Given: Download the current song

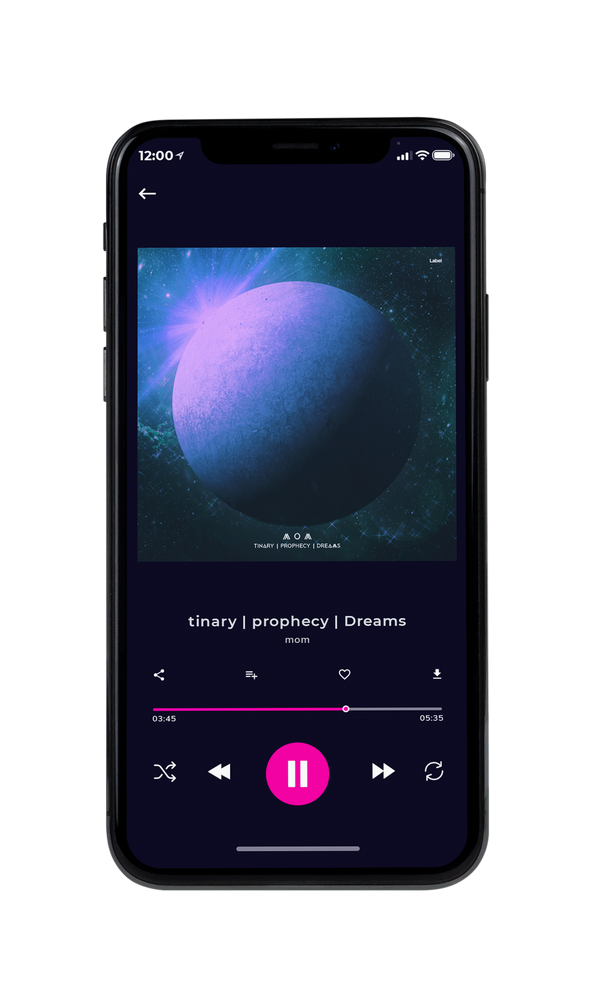Looking at the screenshot, I should 437,674.
